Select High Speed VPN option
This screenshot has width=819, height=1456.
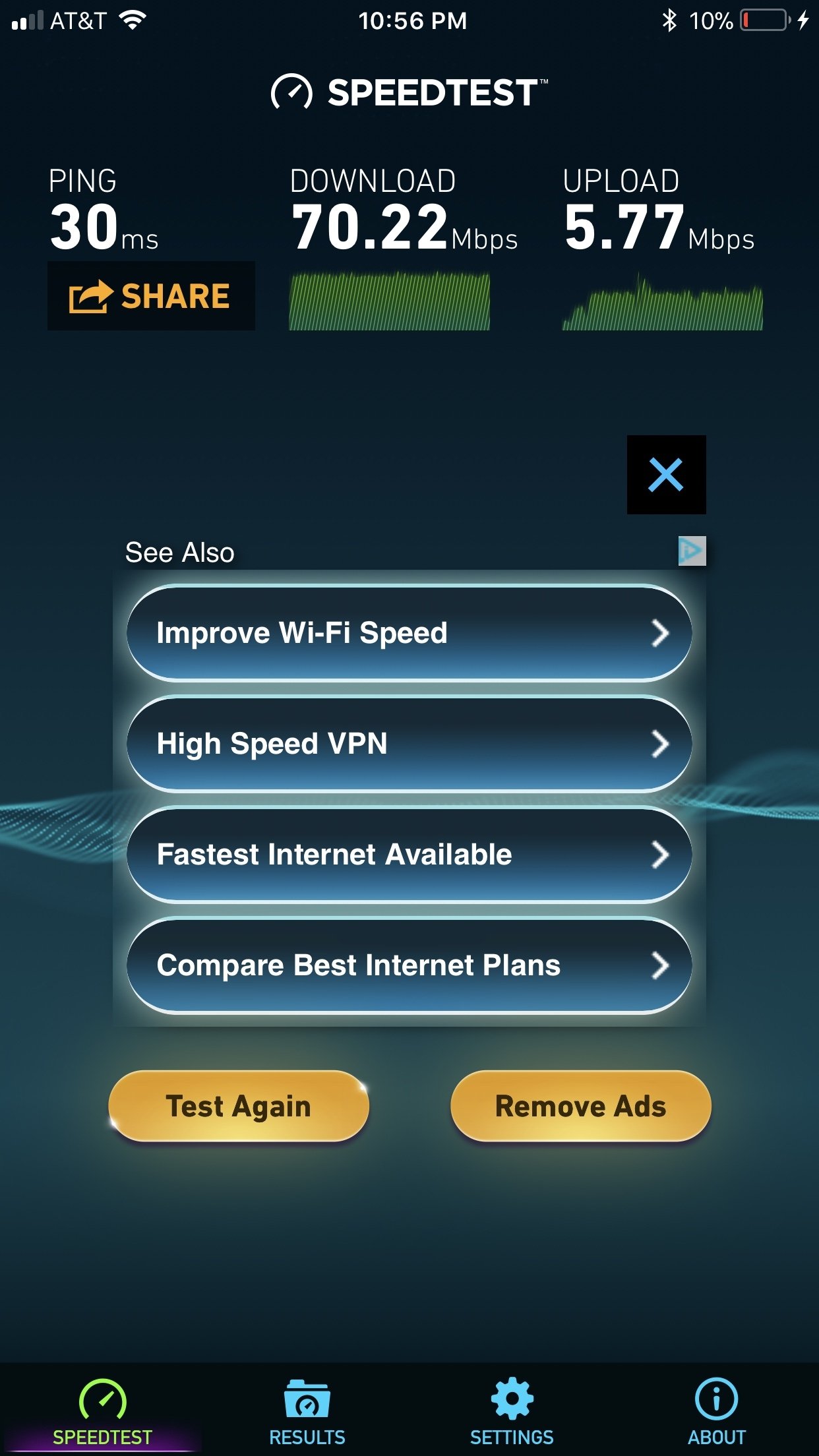click(x=409, y=744)
